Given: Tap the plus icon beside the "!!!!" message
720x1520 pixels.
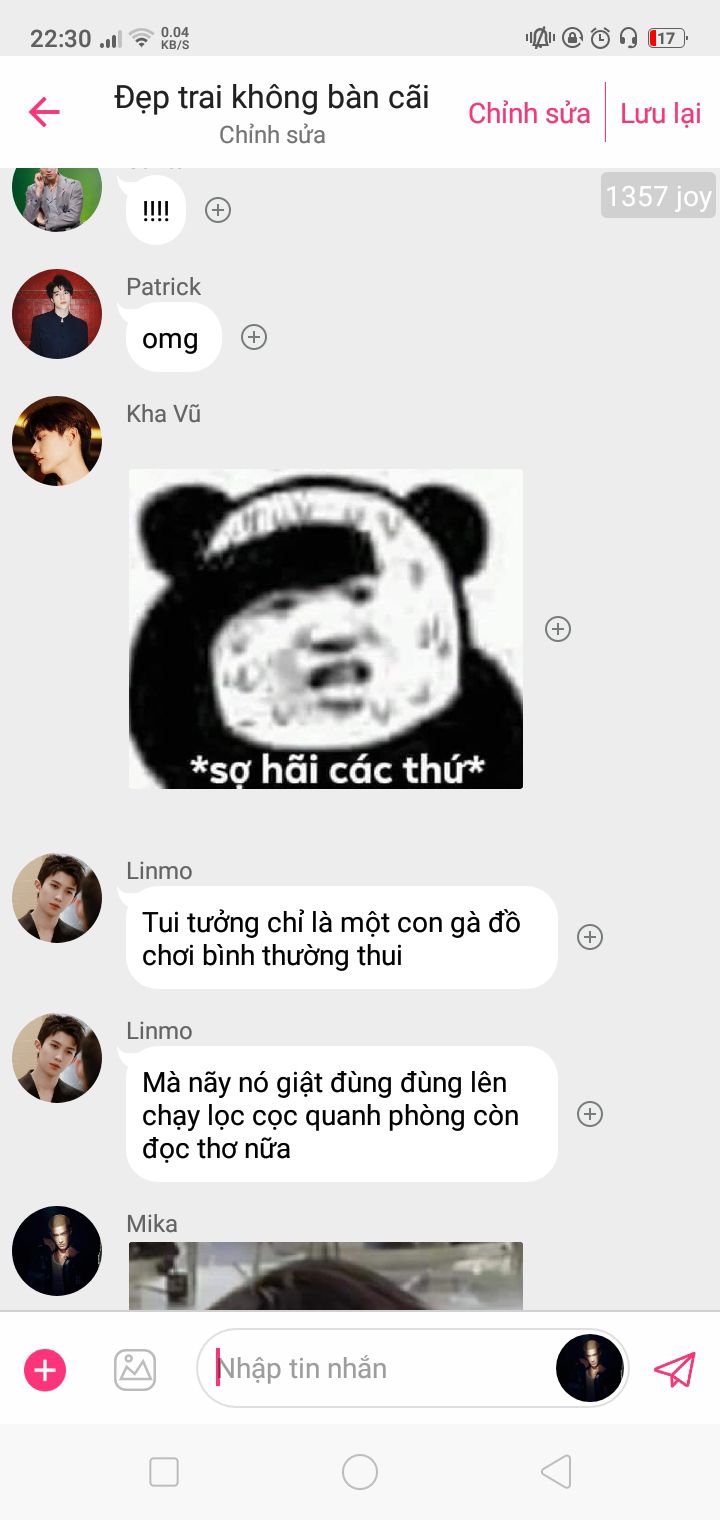Looking at the screenshot, I should (218, 210).
